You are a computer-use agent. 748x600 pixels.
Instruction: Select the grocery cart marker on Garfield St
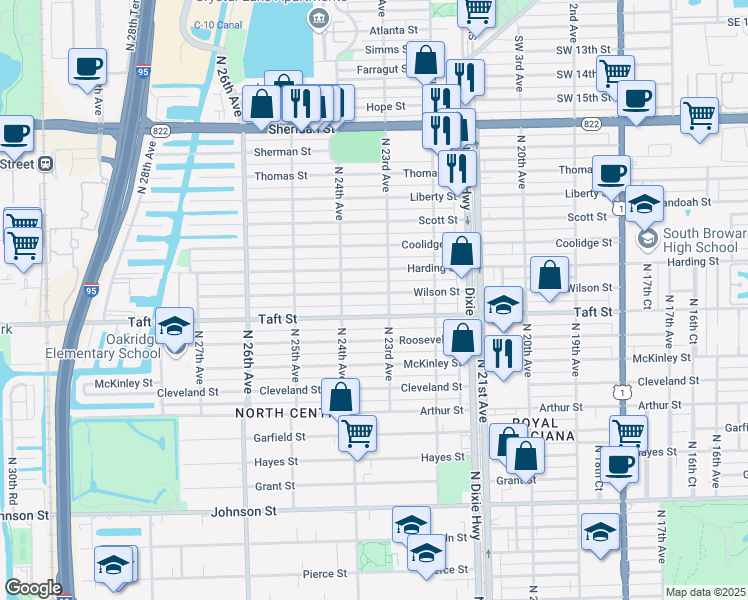point(357,434)
